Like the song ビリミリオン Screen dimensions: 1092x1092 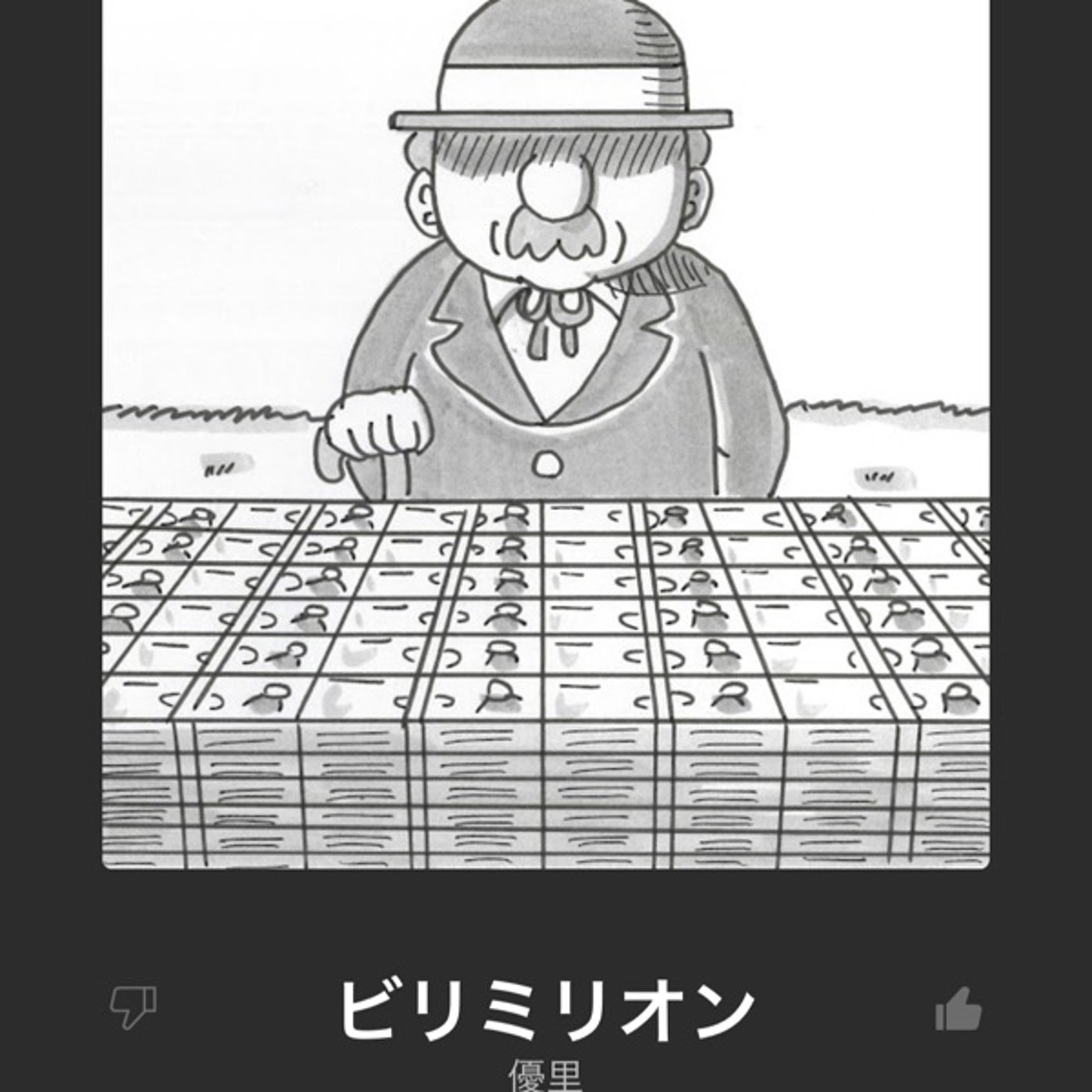(x=959, y=1009)
